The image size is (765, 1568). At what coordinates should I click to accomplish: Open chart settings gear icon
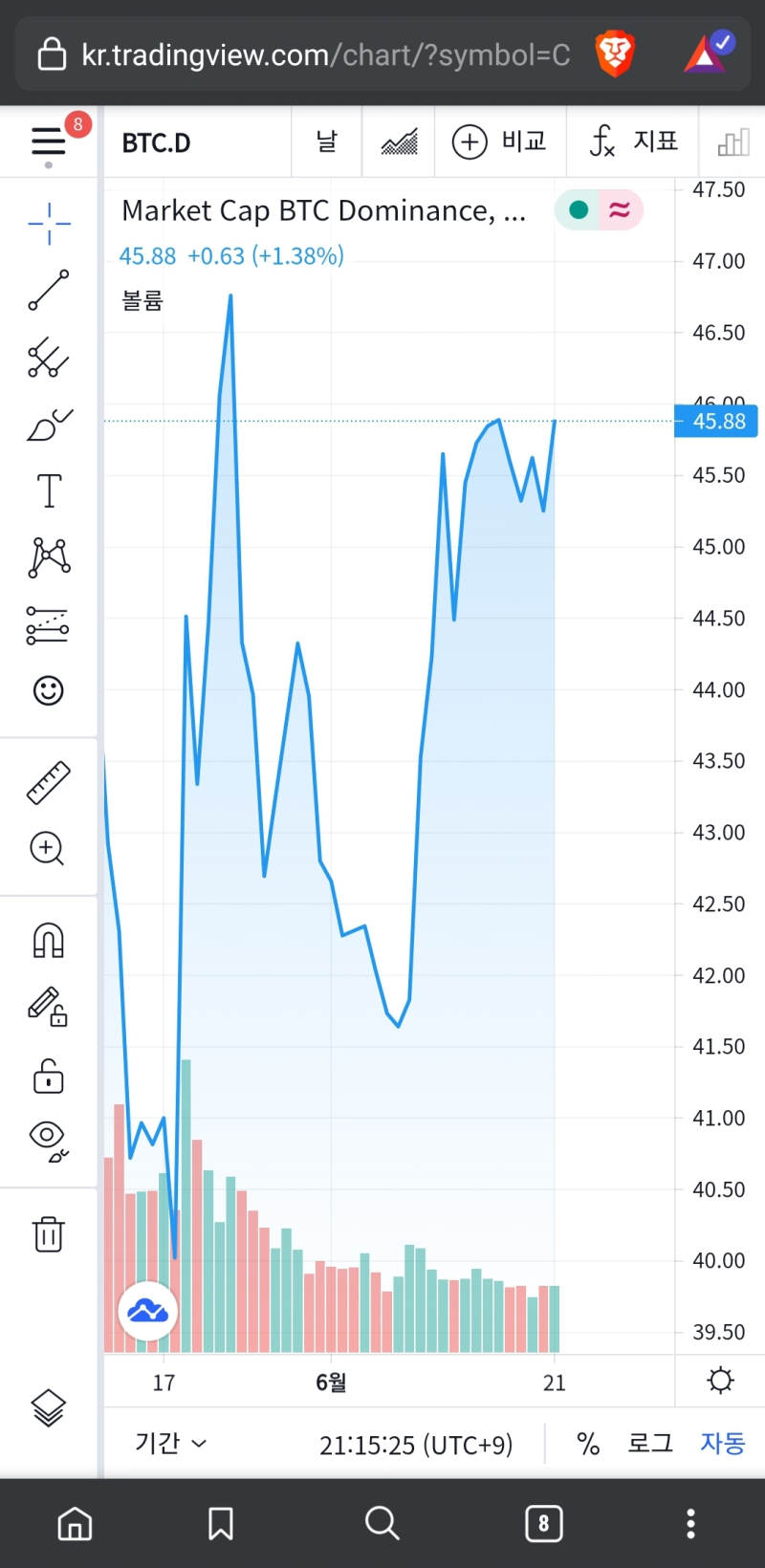coord(720,1381)
